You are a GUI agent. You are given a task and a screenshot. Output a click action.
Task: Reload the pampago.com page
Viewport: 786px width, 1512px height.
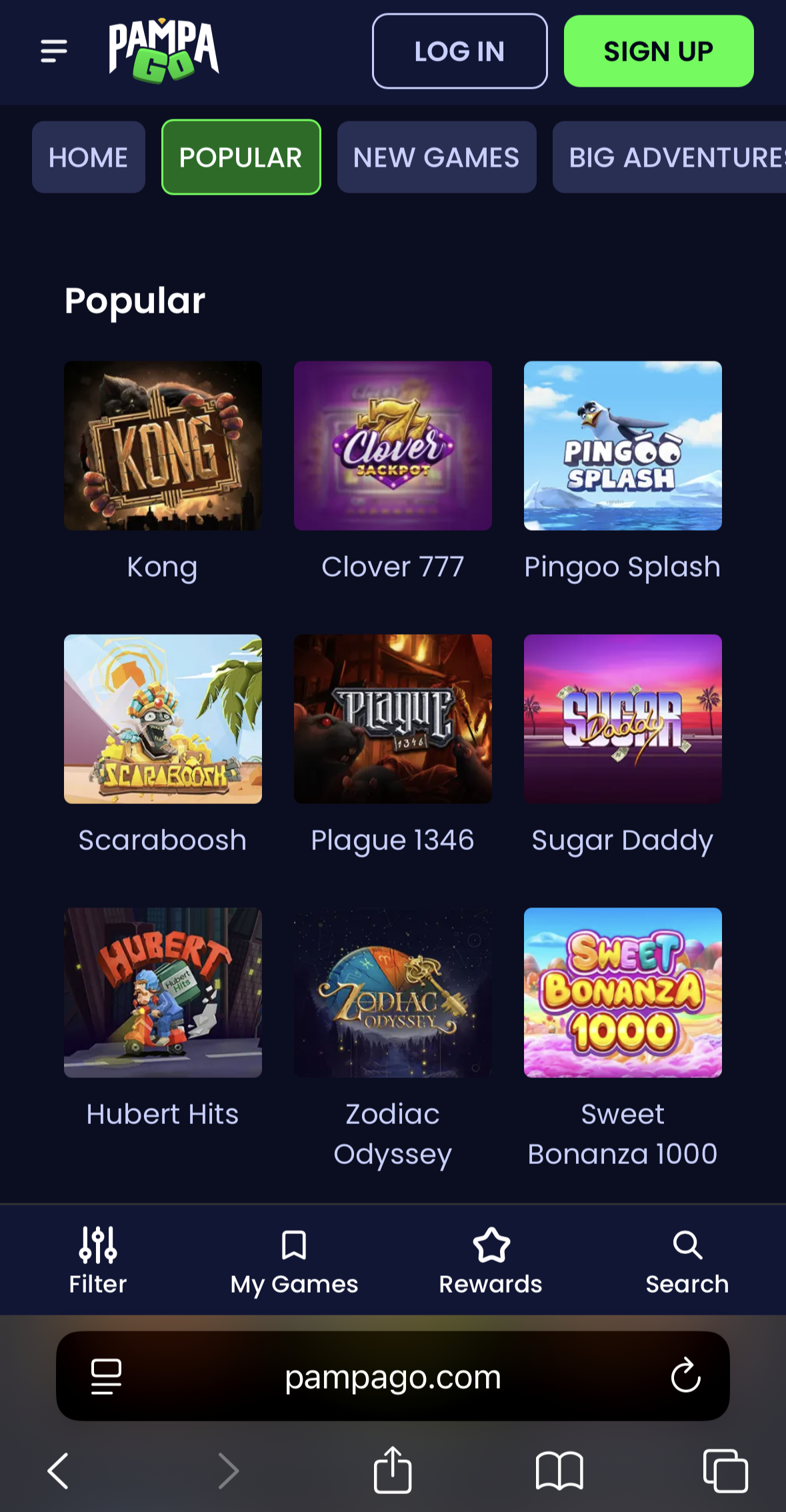click(x=685, y=1376)
